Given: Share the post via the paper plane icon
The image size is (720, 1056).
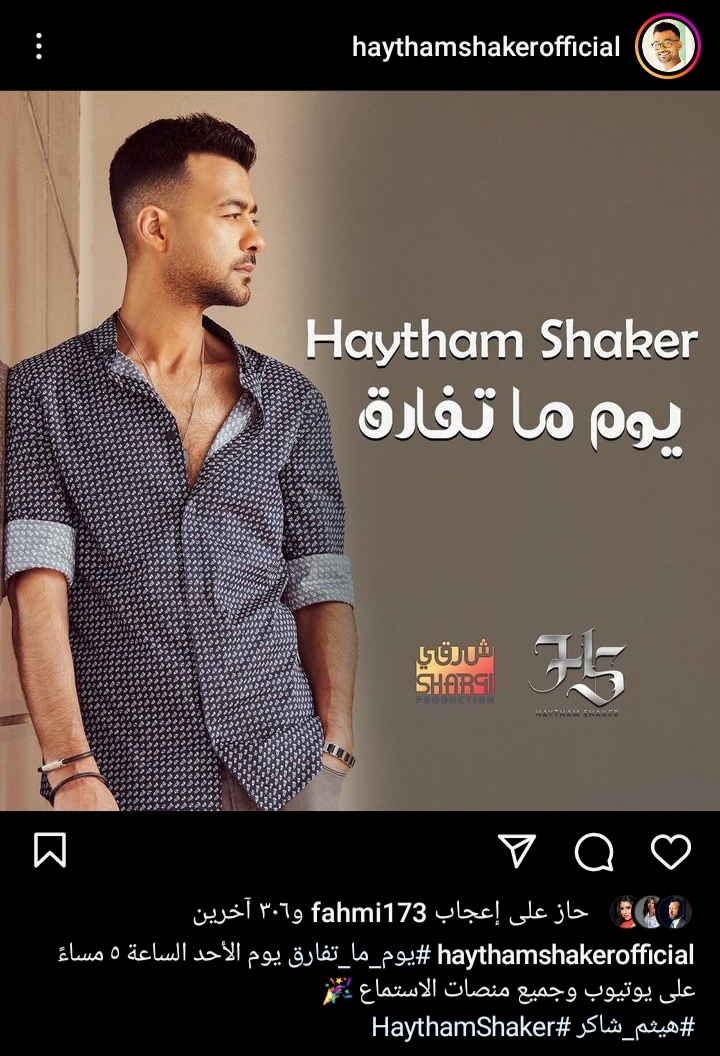Looking at the screenshot, I should pos(517,851).
